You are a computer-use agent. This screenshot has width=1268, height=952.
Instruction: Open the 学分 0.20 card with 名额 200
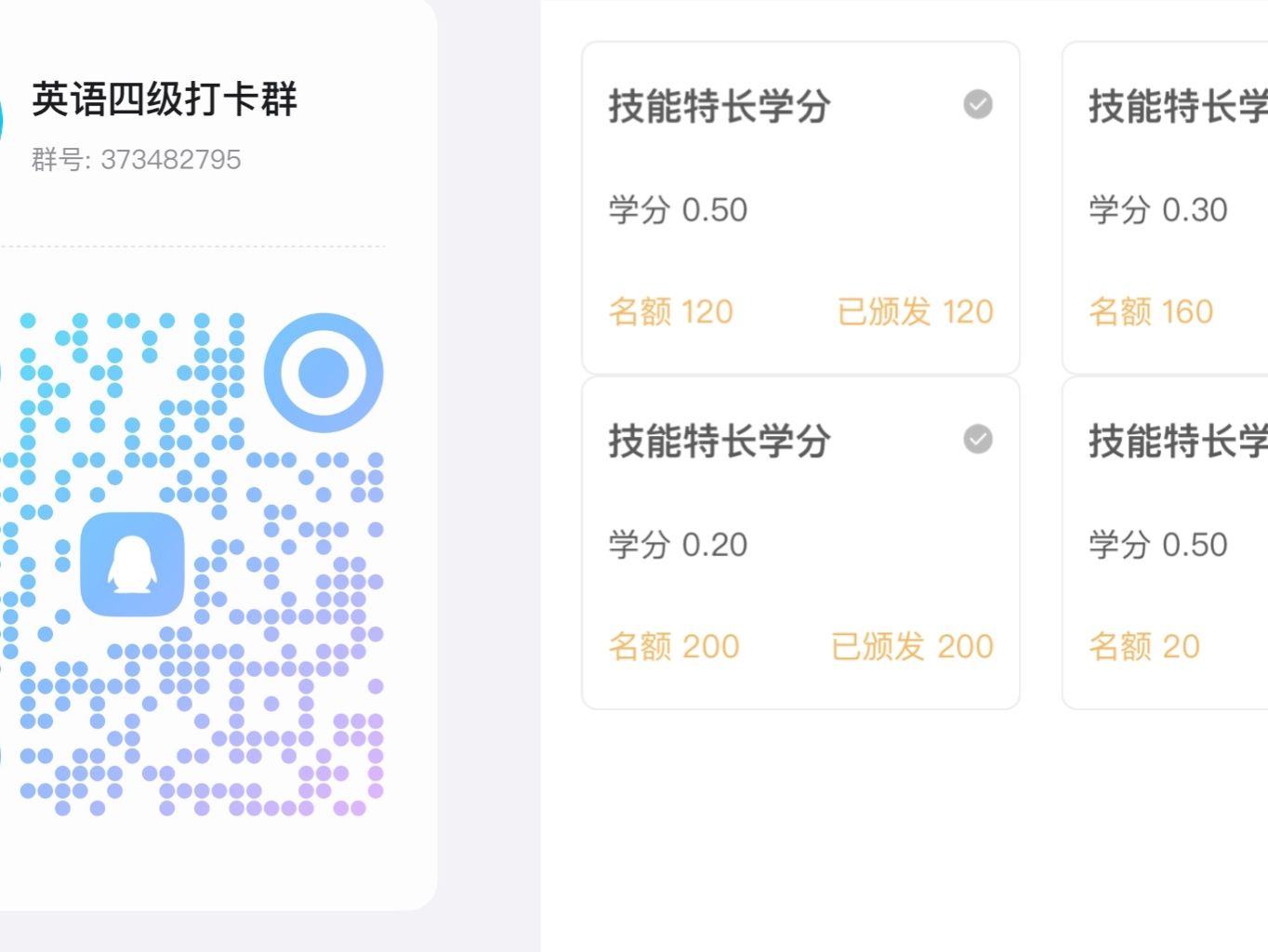pos(799,543)
